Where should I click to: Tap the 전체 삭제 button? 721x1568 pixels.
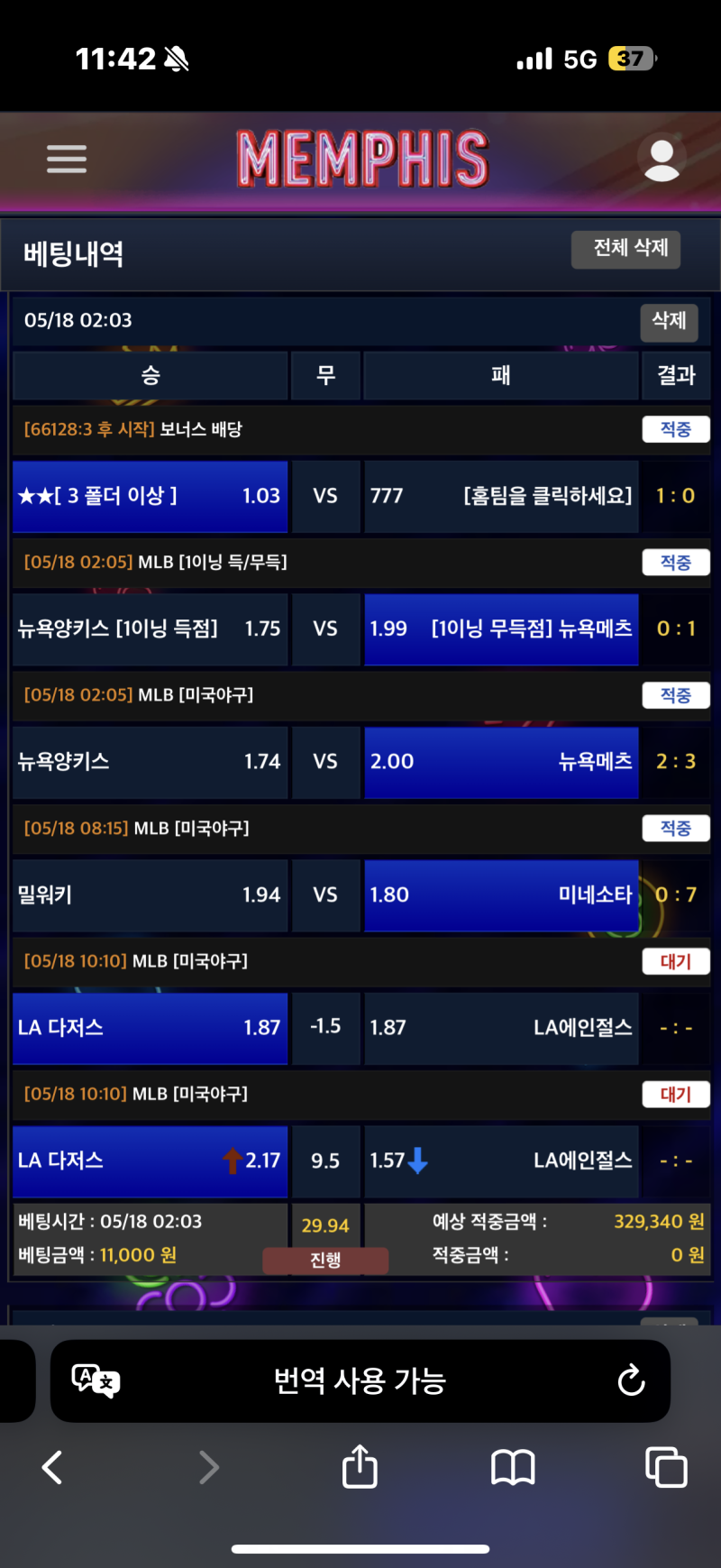coord(625,249)
